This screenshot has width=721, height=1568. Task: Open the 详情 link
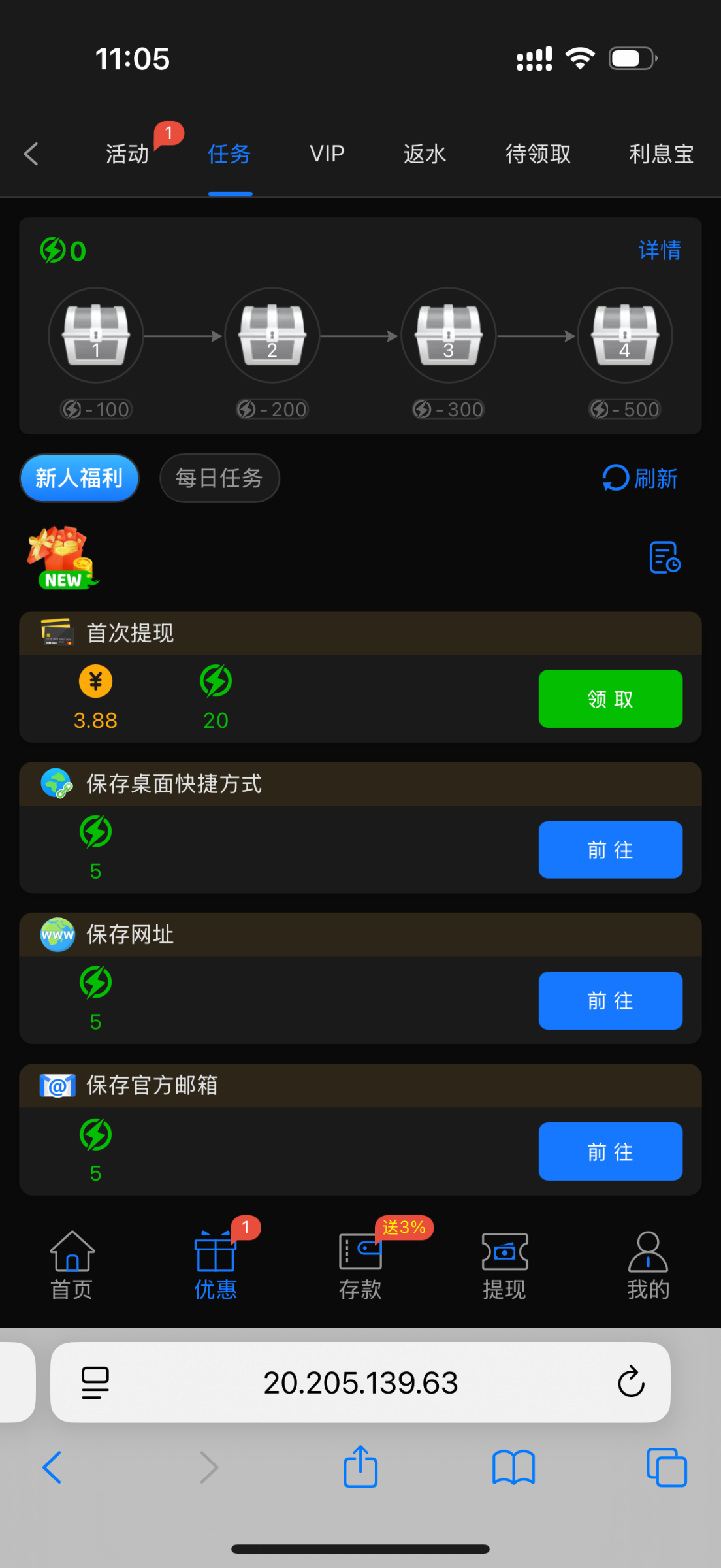point(660,250)
